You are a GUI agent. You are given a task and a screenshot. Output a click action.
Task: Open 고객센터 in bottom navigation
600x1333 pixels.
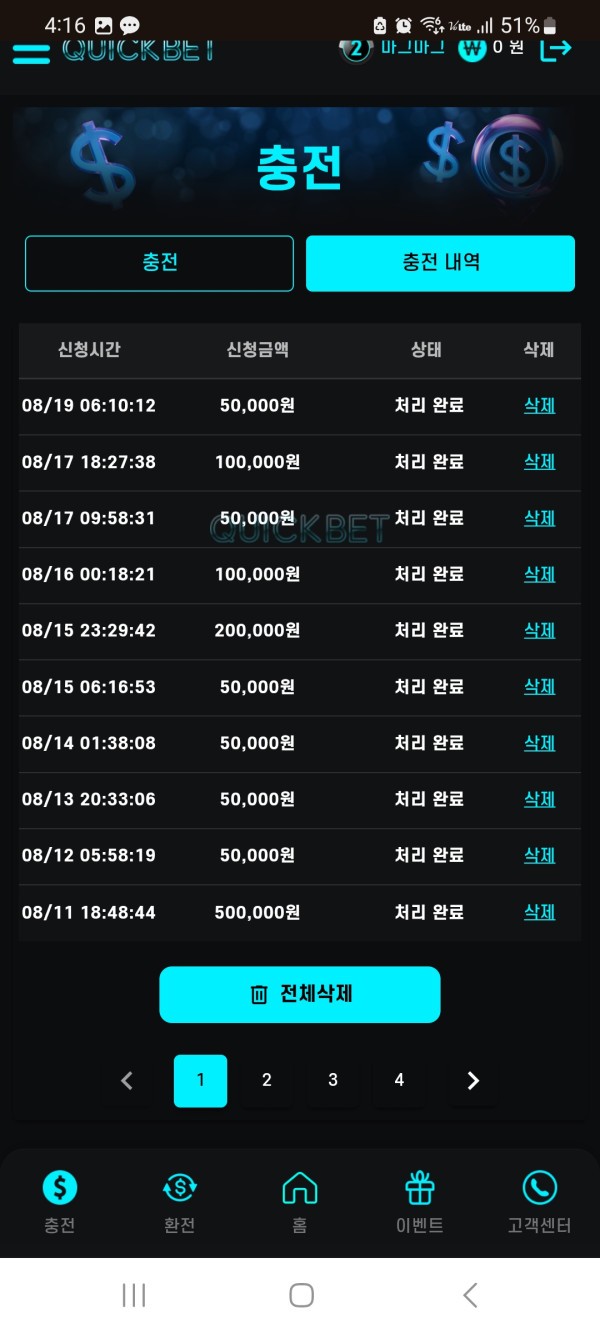coord(539,1202)
